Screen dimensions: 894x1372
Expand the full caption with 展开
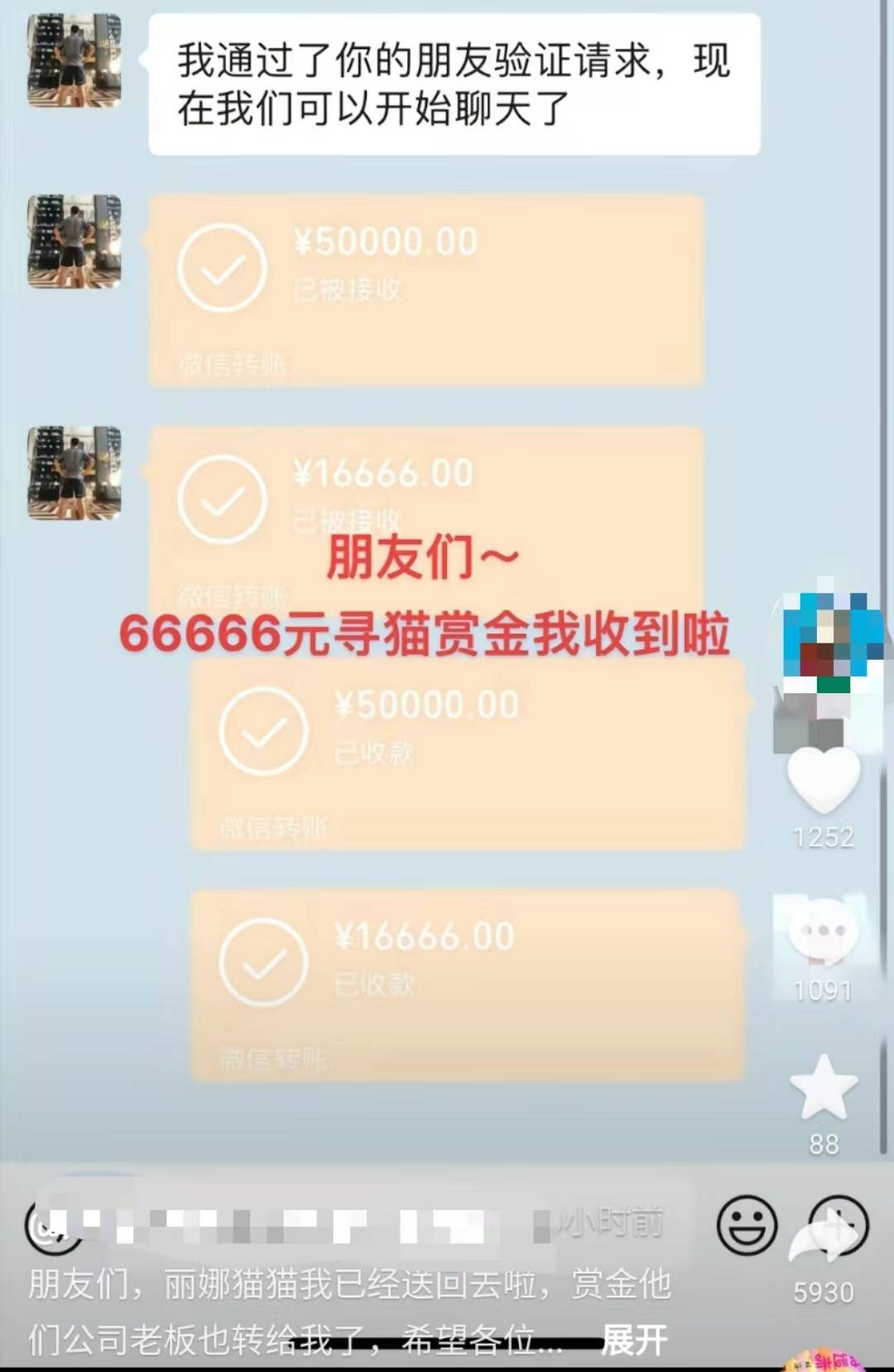tap(634, 1339)
